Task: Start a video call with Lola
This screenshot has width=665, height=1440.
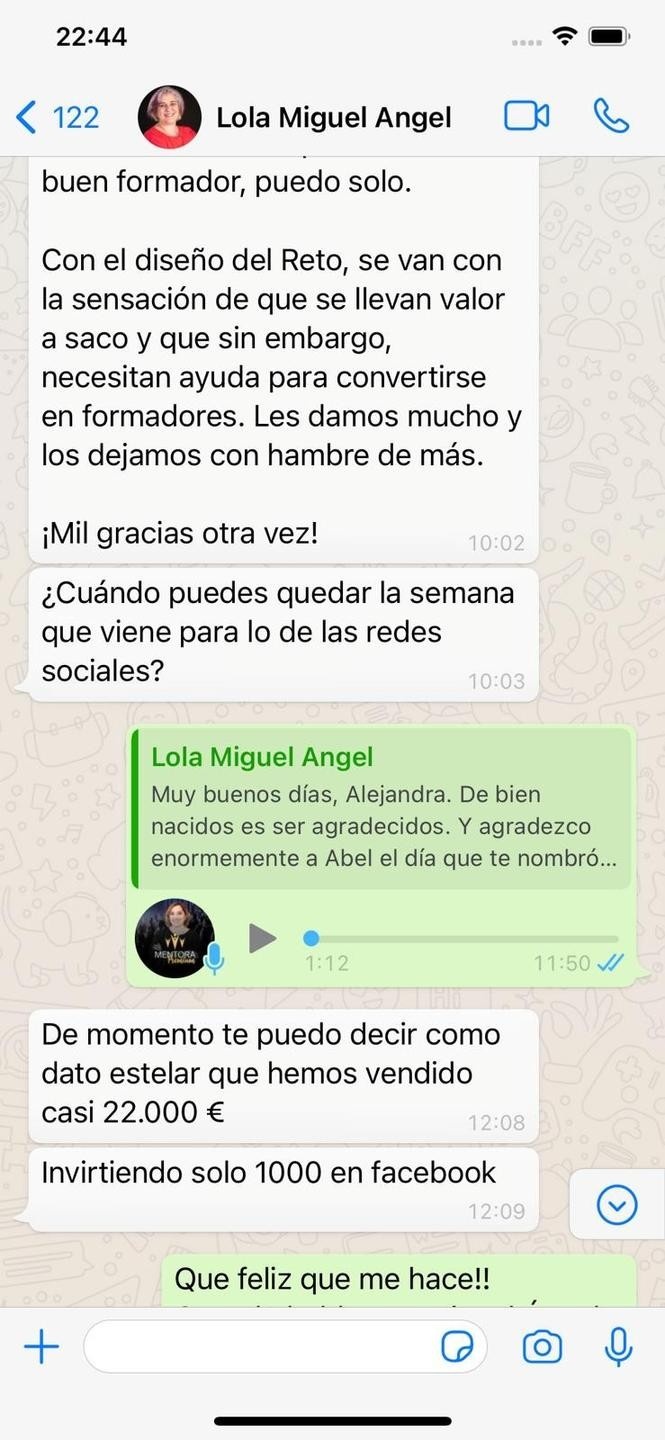Action: [x=526, y=116]
